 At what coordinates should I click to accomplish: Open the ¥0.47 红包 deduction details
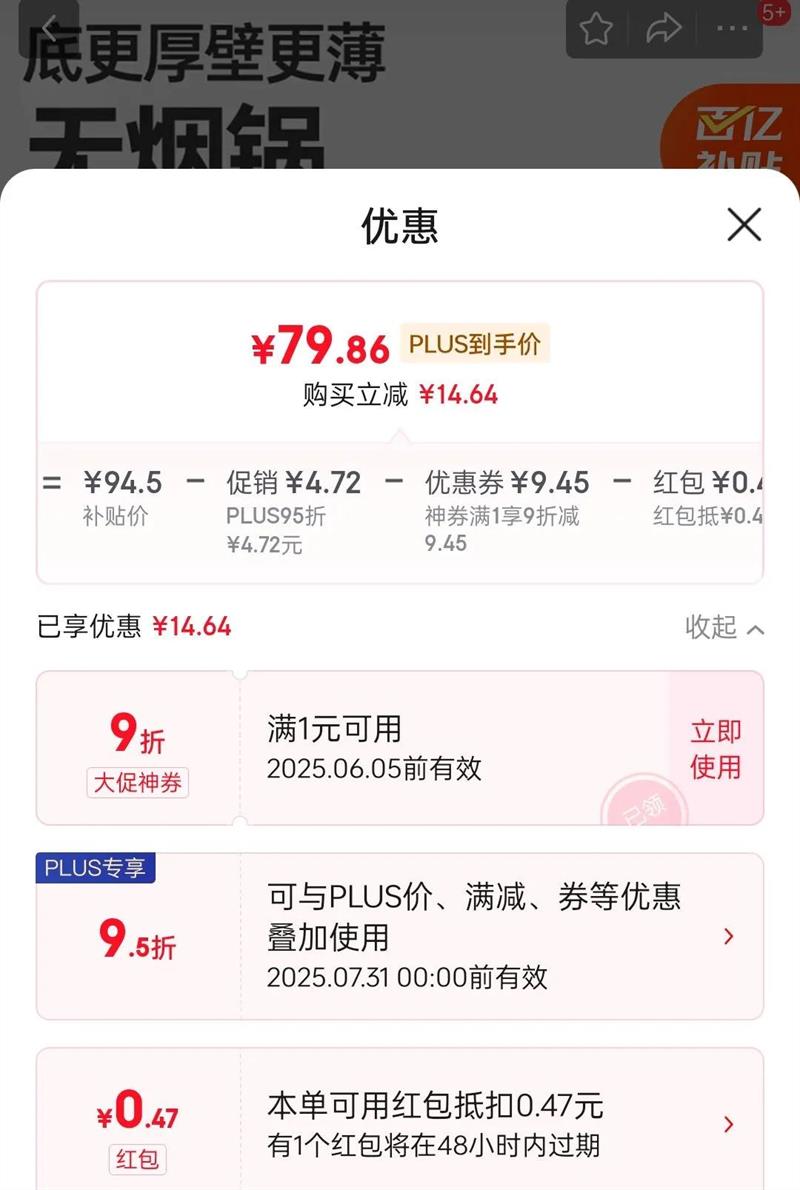point(728,1125)
